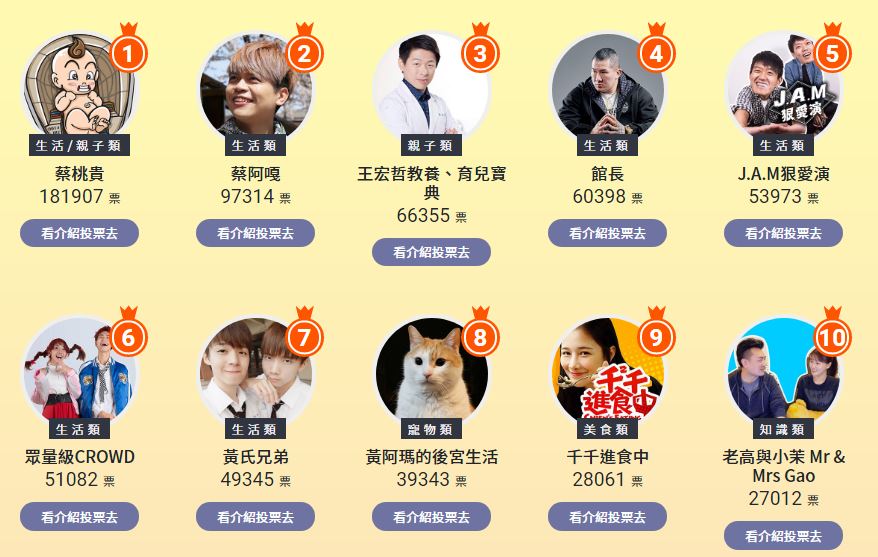Open the vote button for 蔡阿嘎
The height and width of the screenshot is (557, 878).
click(x=255, y=233)
